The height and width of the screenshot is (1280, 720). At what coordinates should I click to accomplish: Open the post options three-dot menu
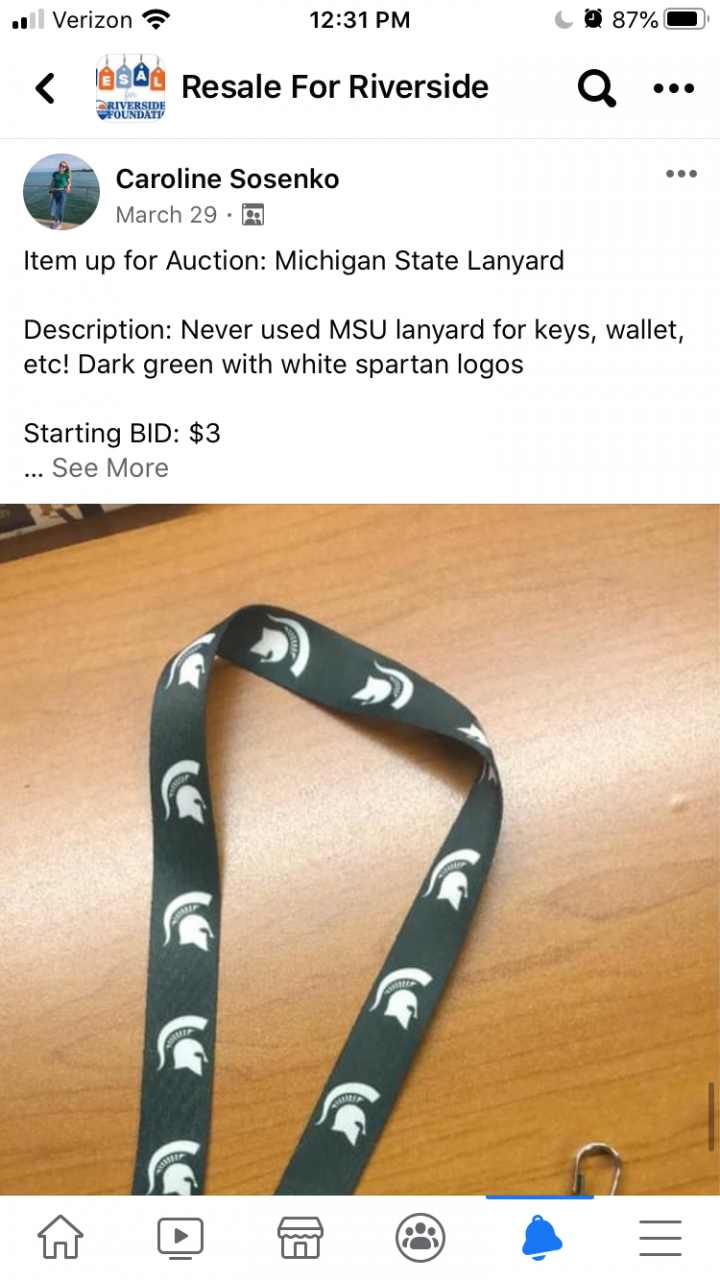point(680,175)
